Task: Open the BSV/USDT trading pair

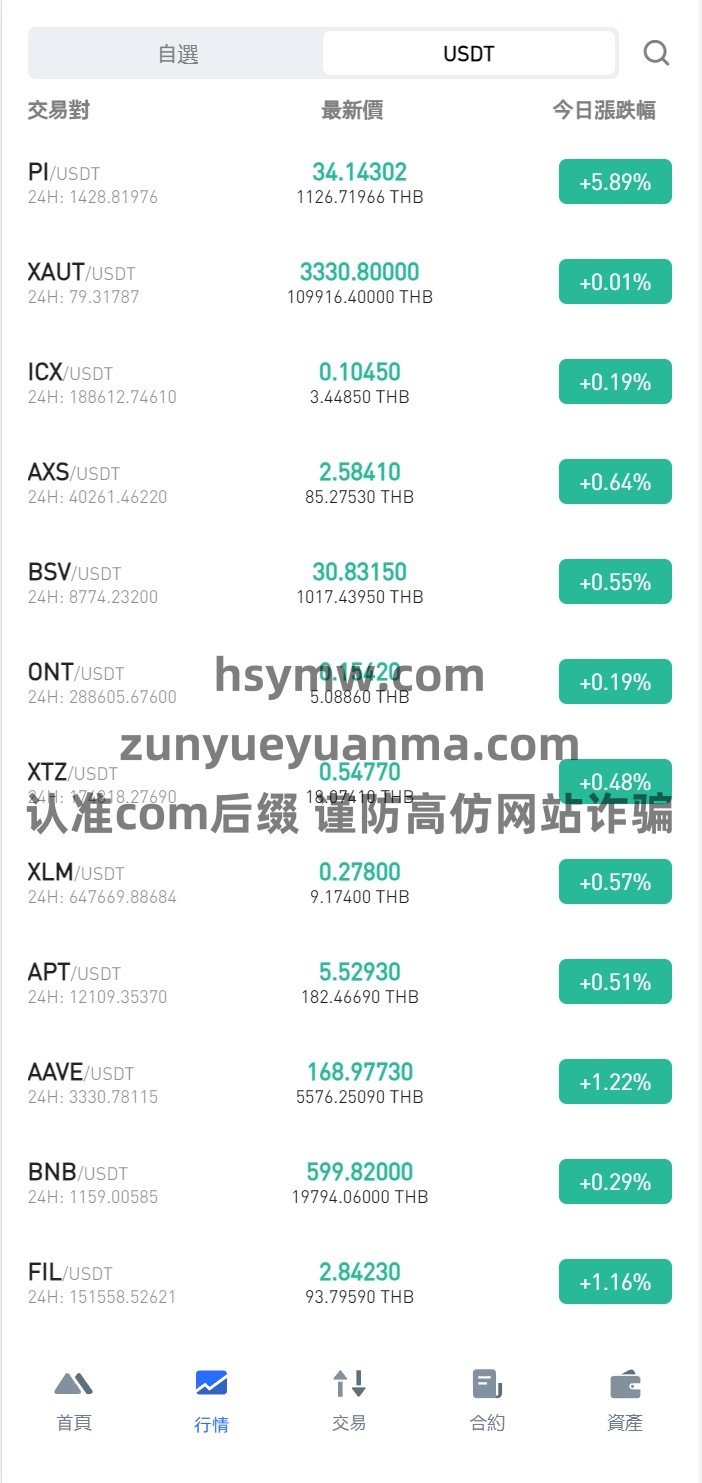Action: coord(350,582)
